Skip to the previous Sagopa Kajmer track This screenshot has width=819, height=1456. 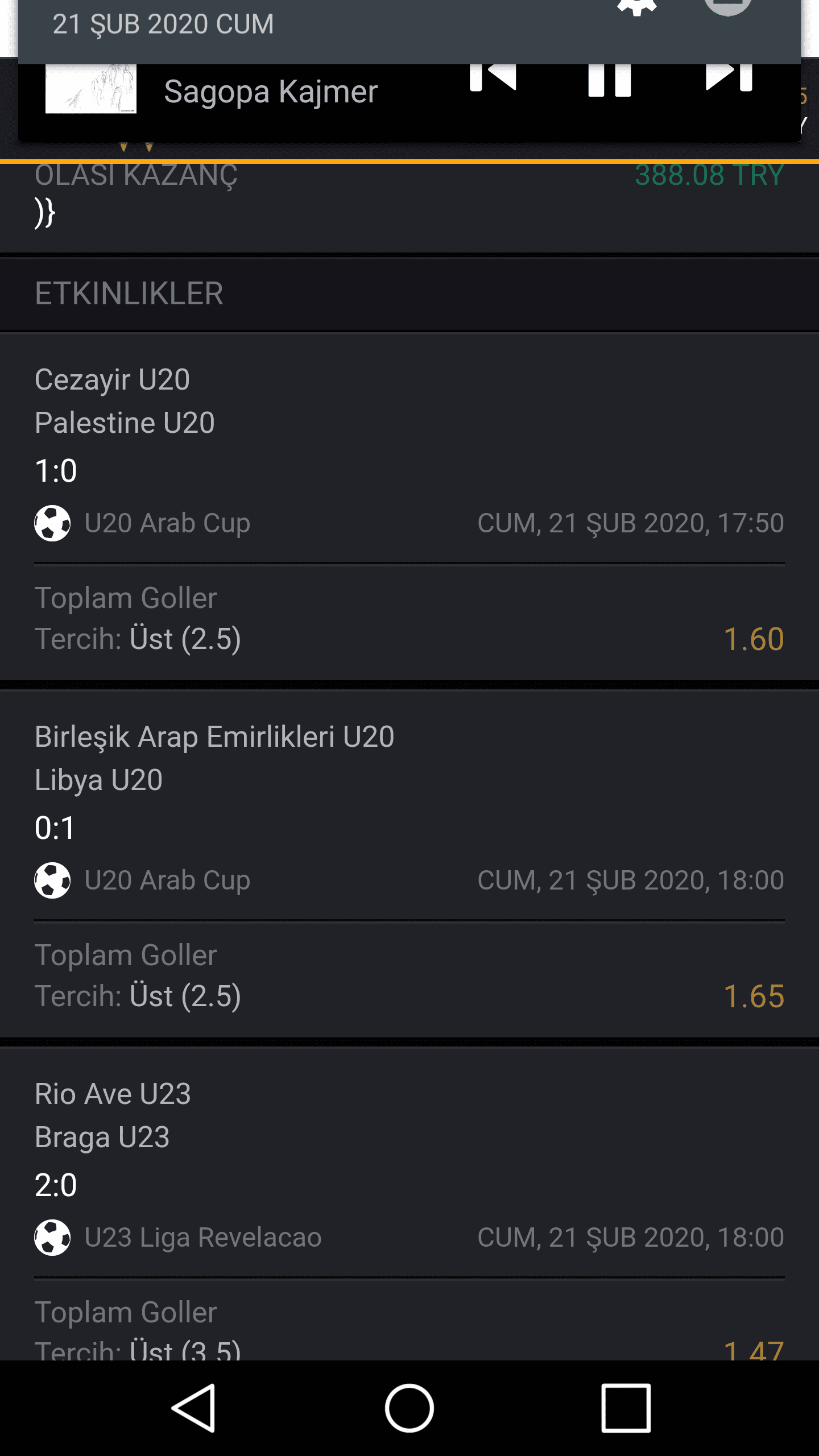tap(493, 78)
